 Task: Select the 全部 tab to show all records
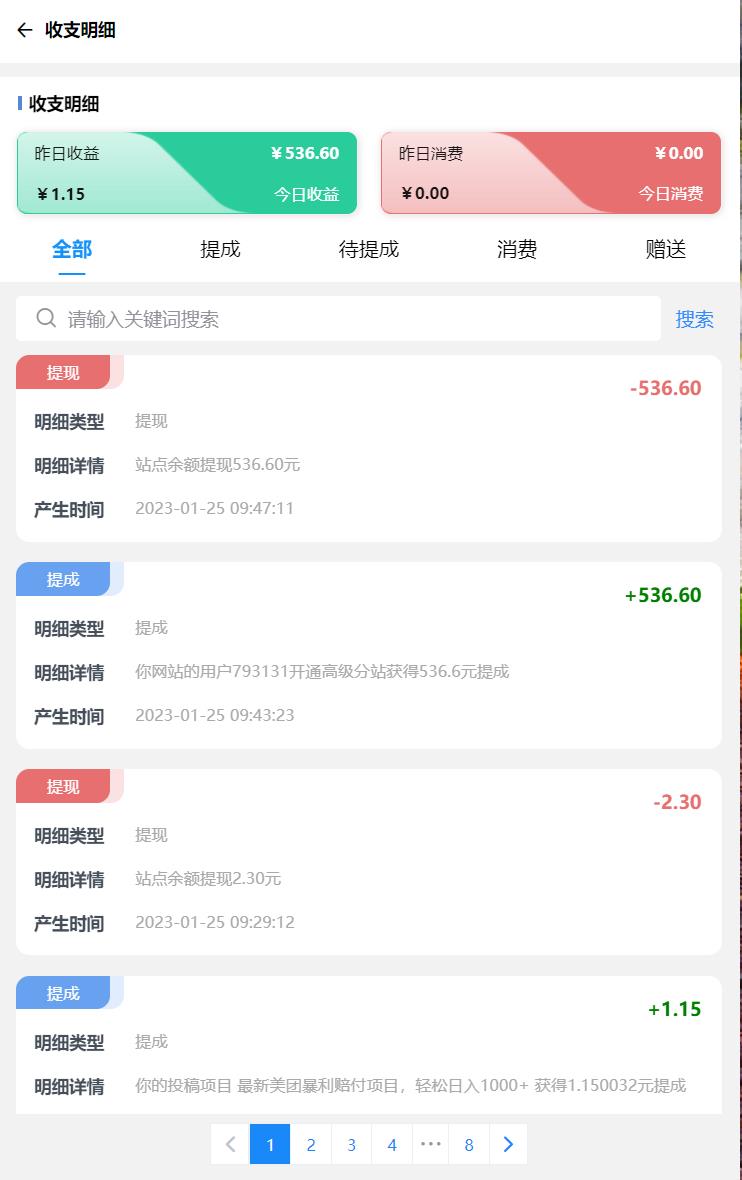70,250
